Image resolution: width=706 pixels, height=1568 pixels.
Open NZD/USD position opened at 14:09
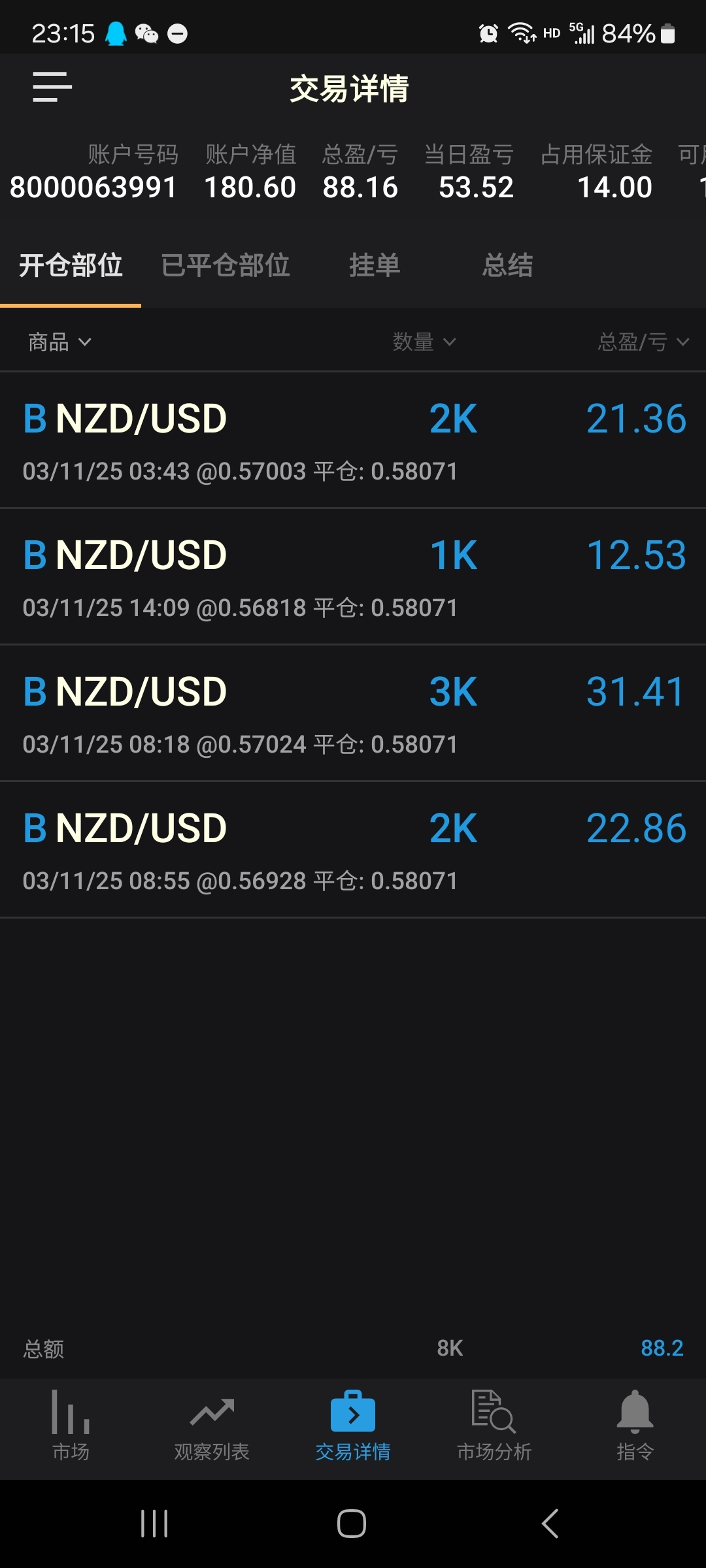tap(353, 577)
